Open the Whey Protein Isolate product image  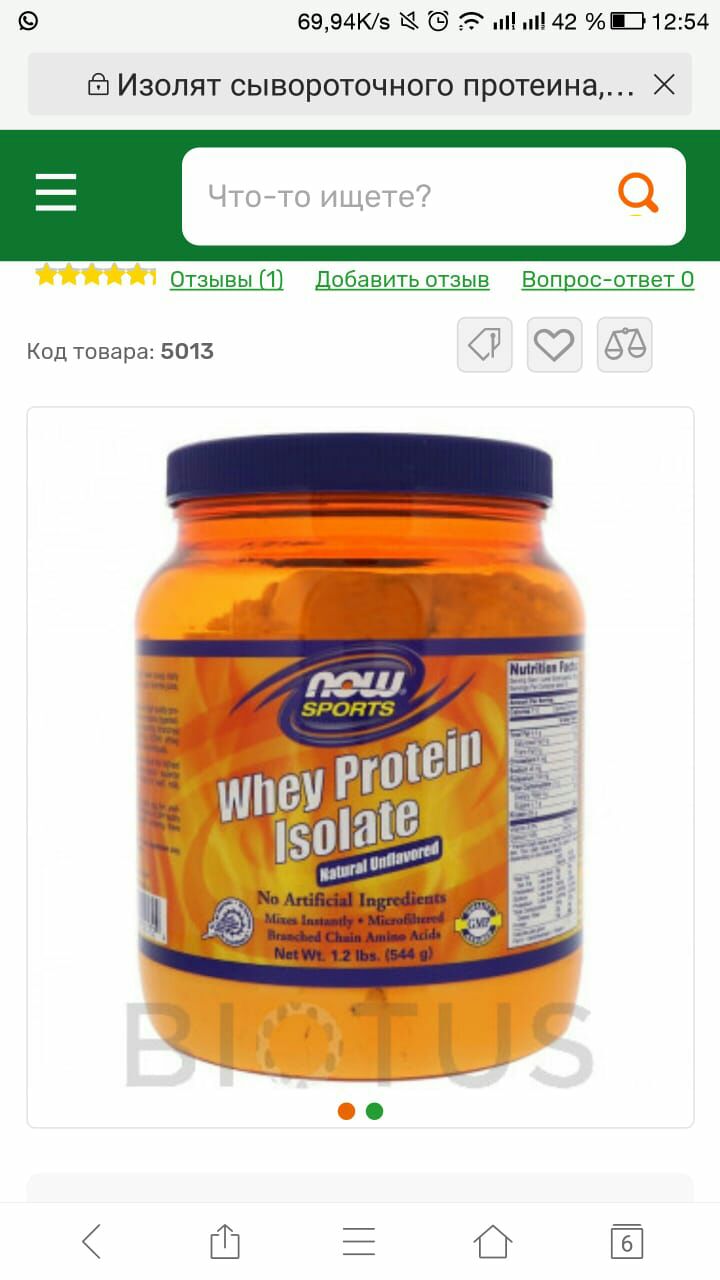coord(360,758)
